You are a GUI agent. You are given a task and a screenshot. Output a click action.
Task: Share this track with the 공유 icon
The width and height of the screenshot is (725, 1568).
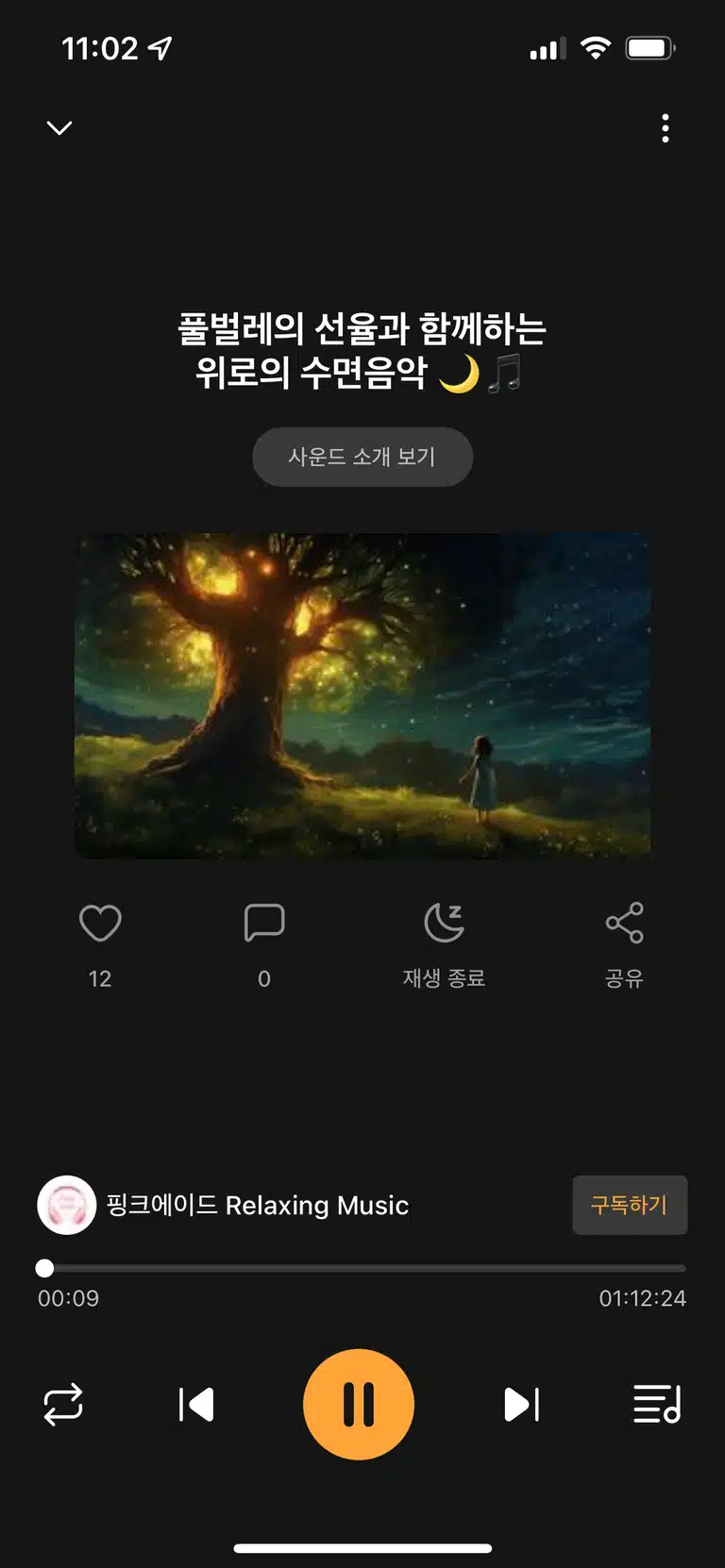[x=624, y=924]
